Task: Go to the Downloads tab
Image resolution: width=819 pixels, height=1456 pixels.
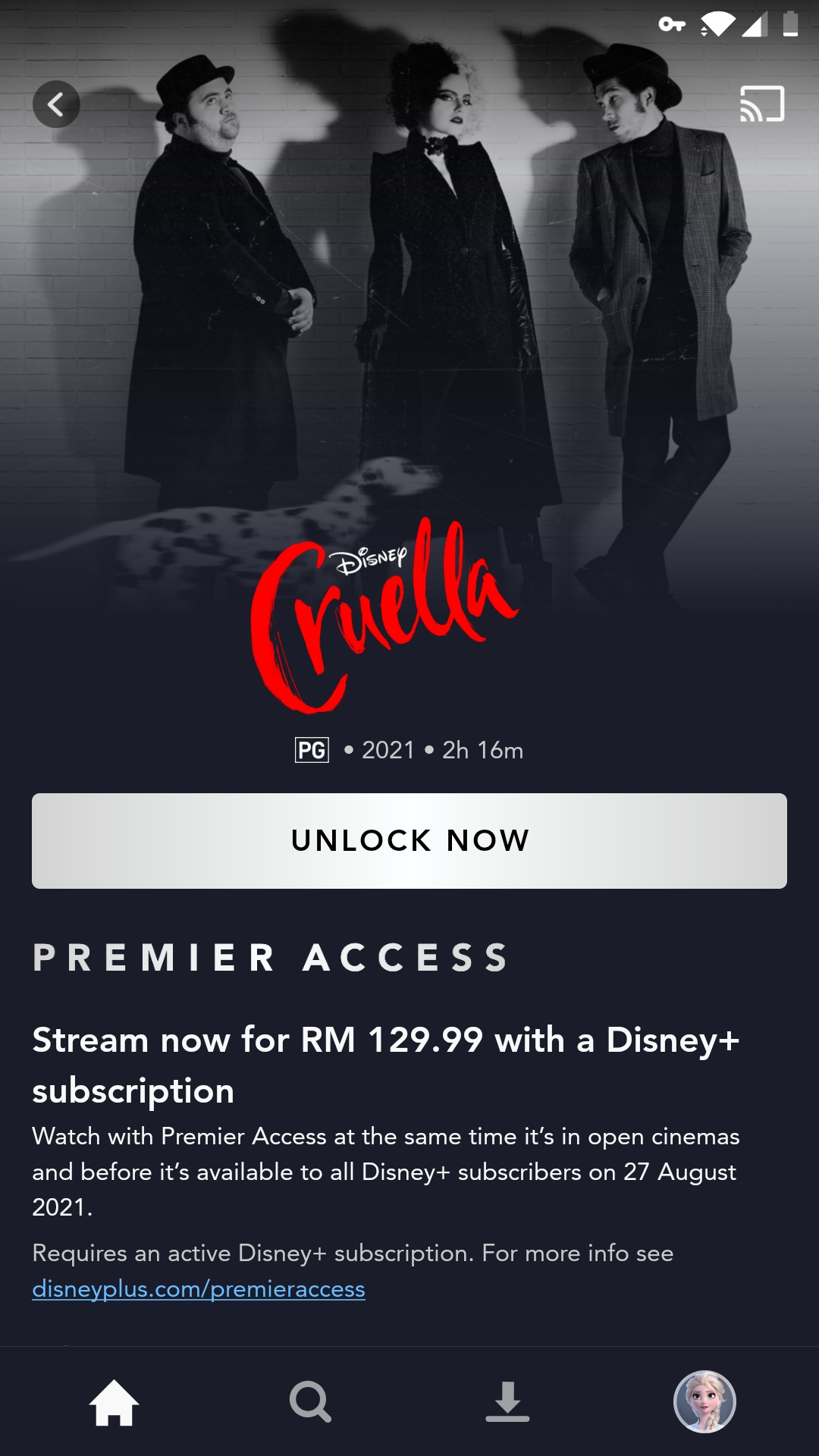Action: point(507,1402)
